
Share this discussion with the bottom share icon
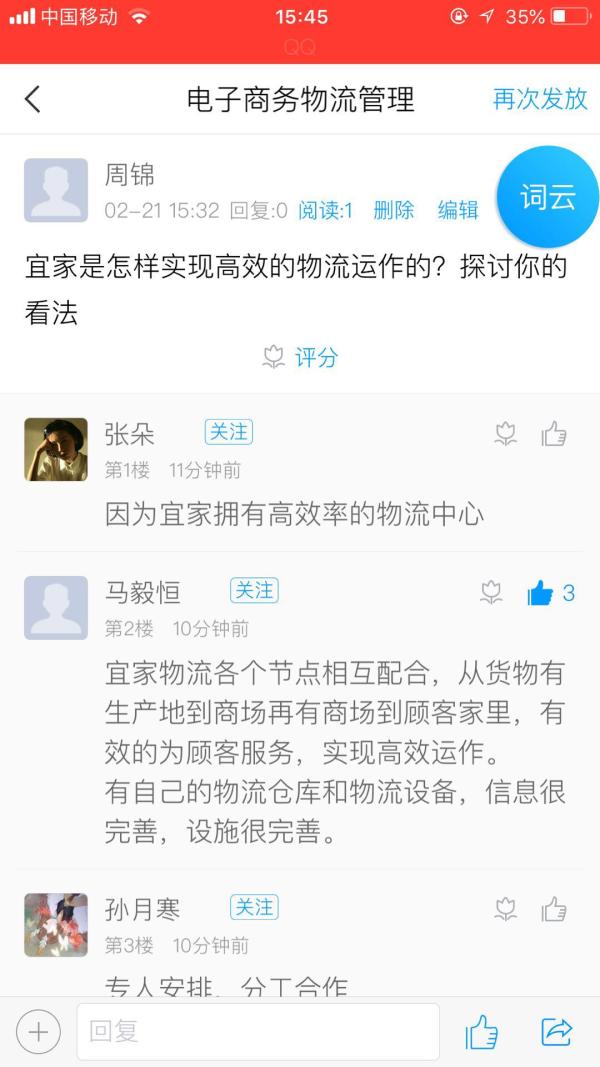(x=556, y=1031)
